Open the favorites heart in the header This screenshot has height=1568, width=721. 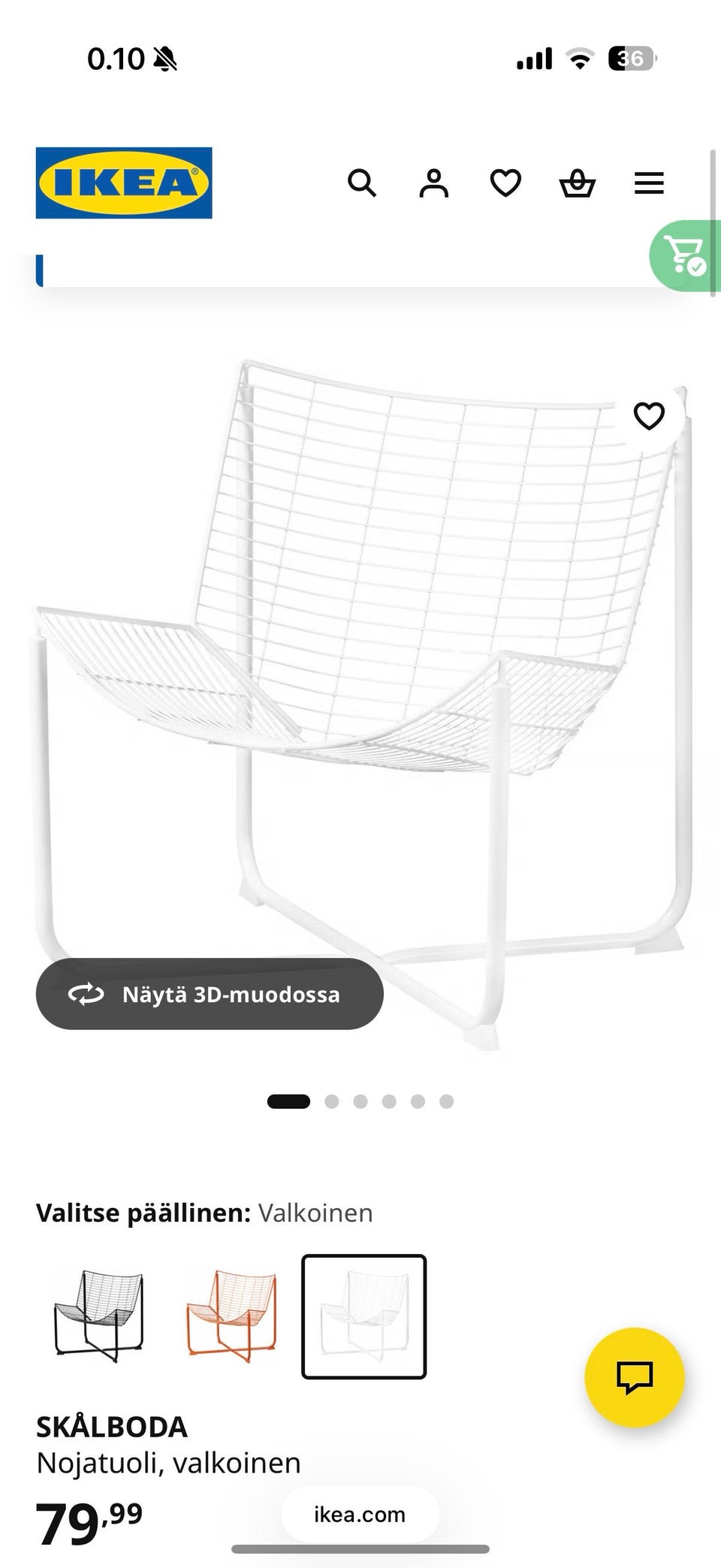pyautogui.click(x=505, y=183)
